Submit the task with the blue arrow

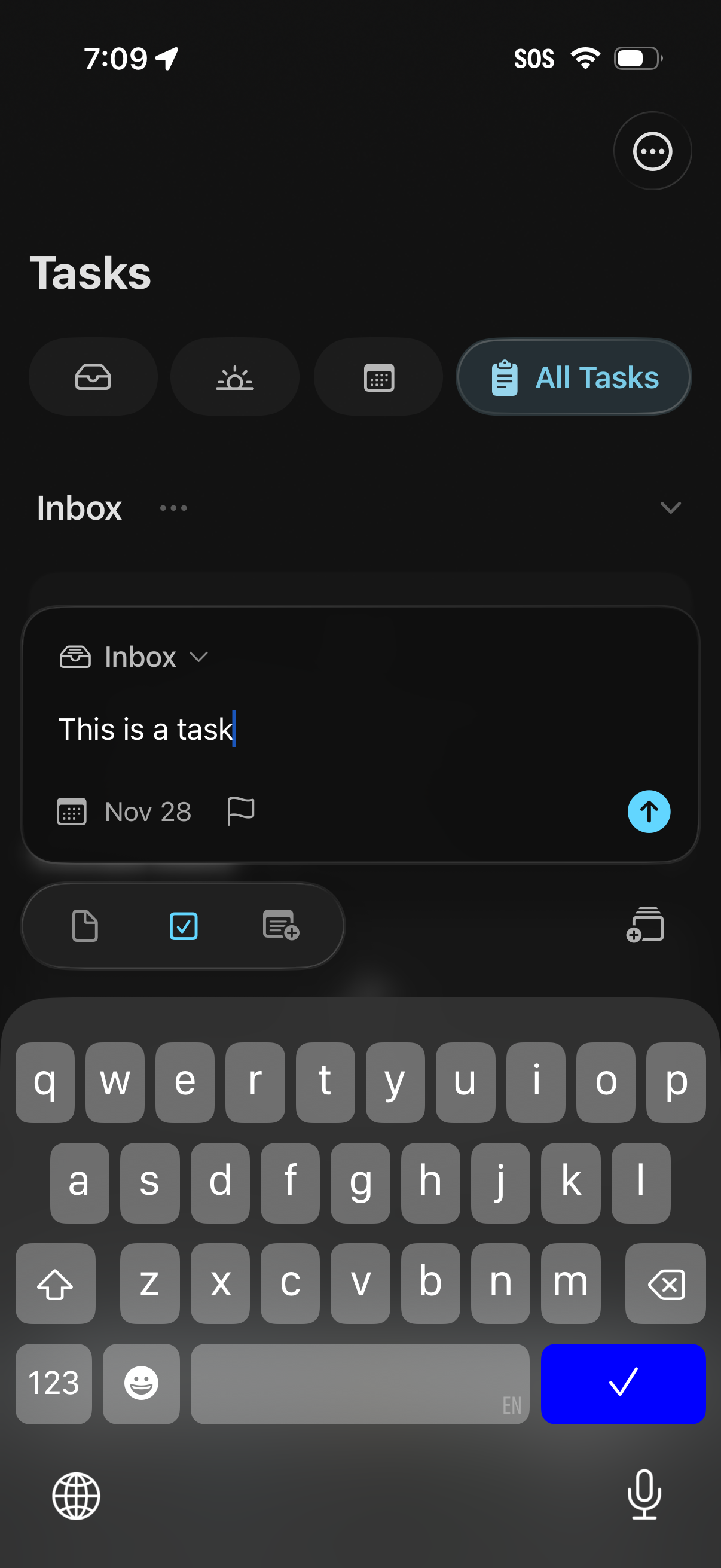(x=649, y=811)
